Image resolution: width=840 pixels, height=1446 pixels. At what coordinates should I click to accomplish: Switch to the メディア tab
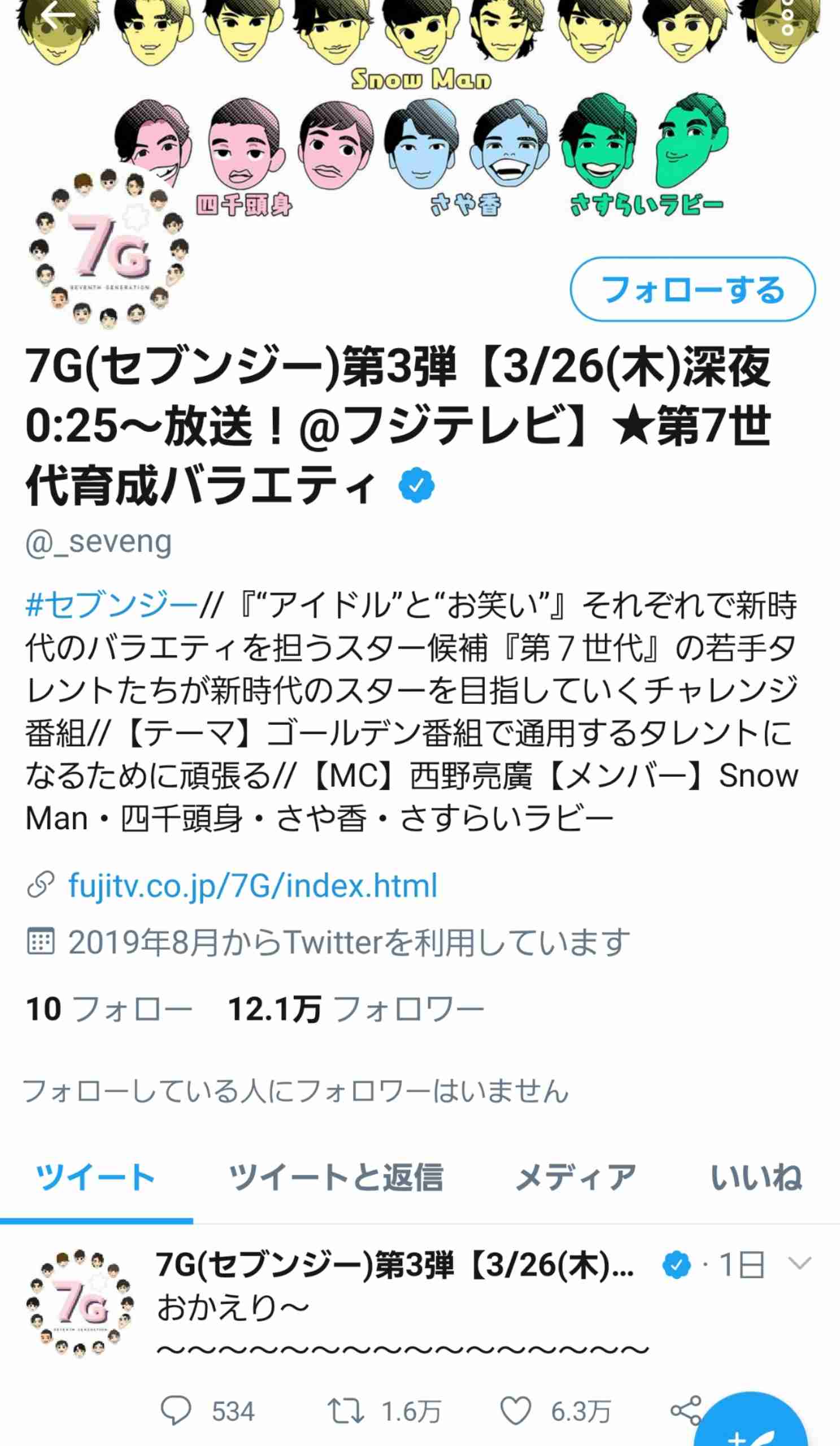click(x=576, y=1178)
